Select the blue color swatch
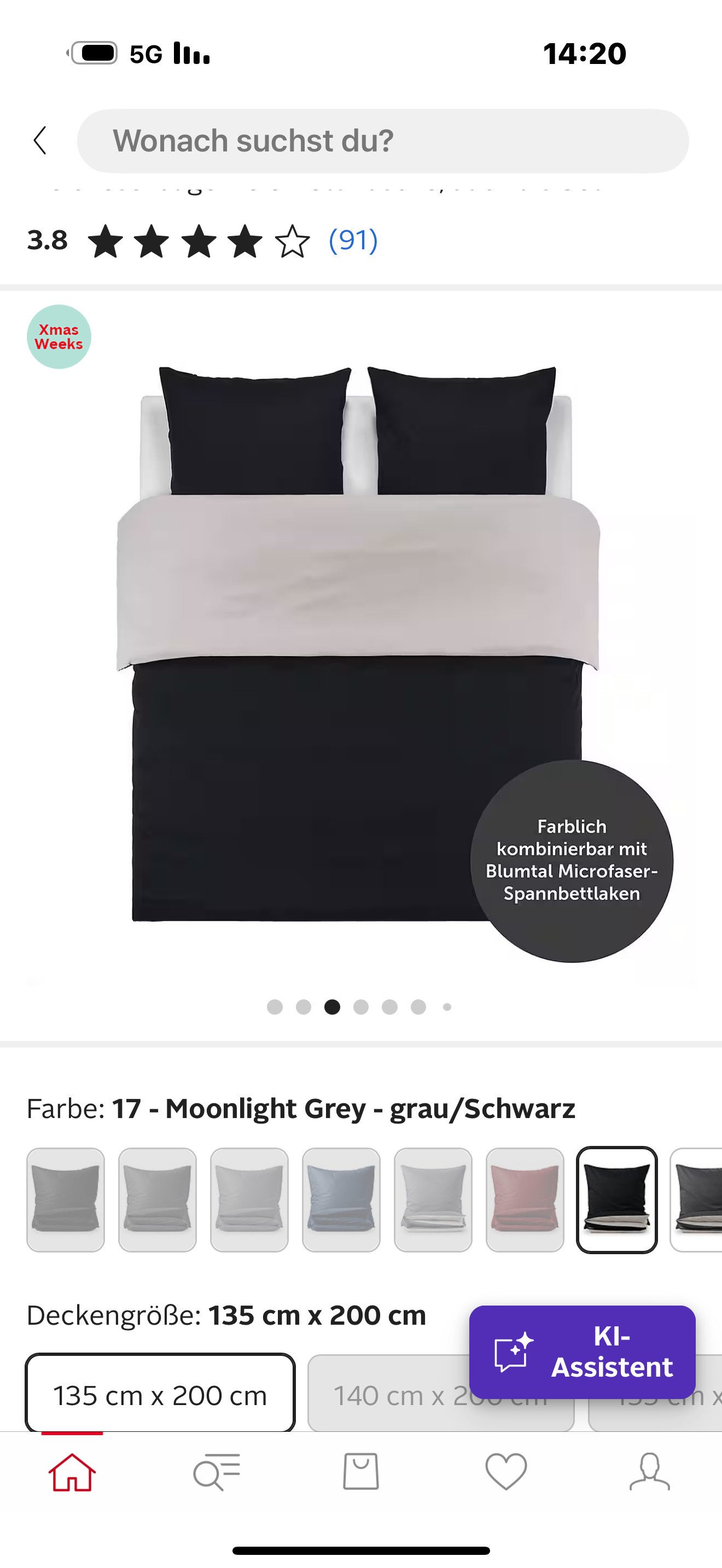This screenshot has width=722, height=1568. (x=341, y=1199)
